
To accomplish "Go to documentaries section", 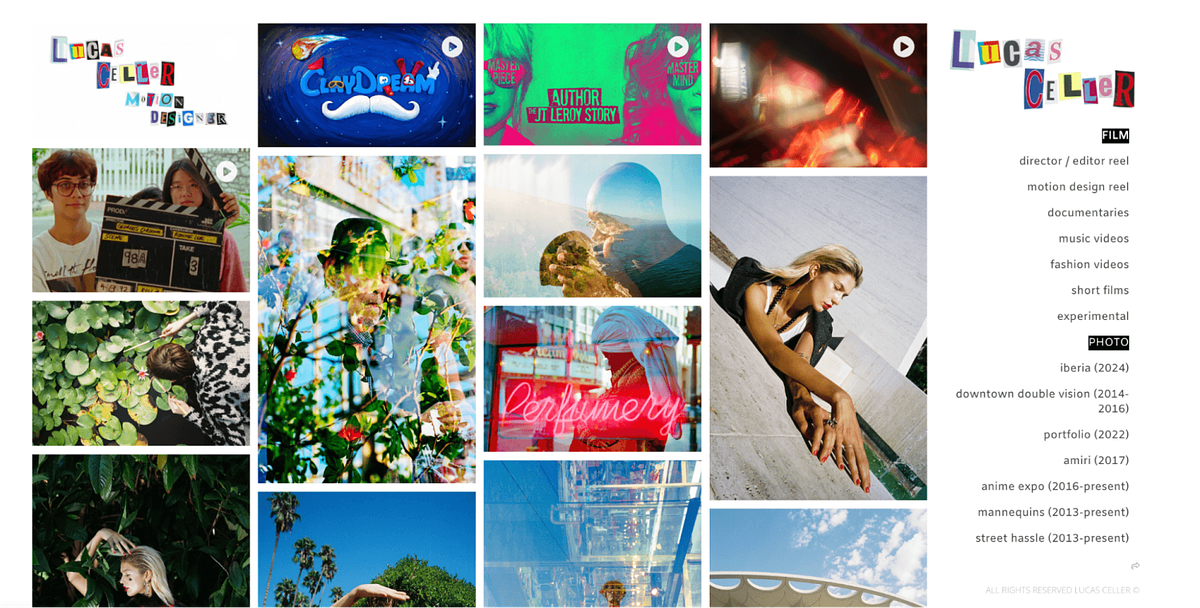I will (1087, 213).
